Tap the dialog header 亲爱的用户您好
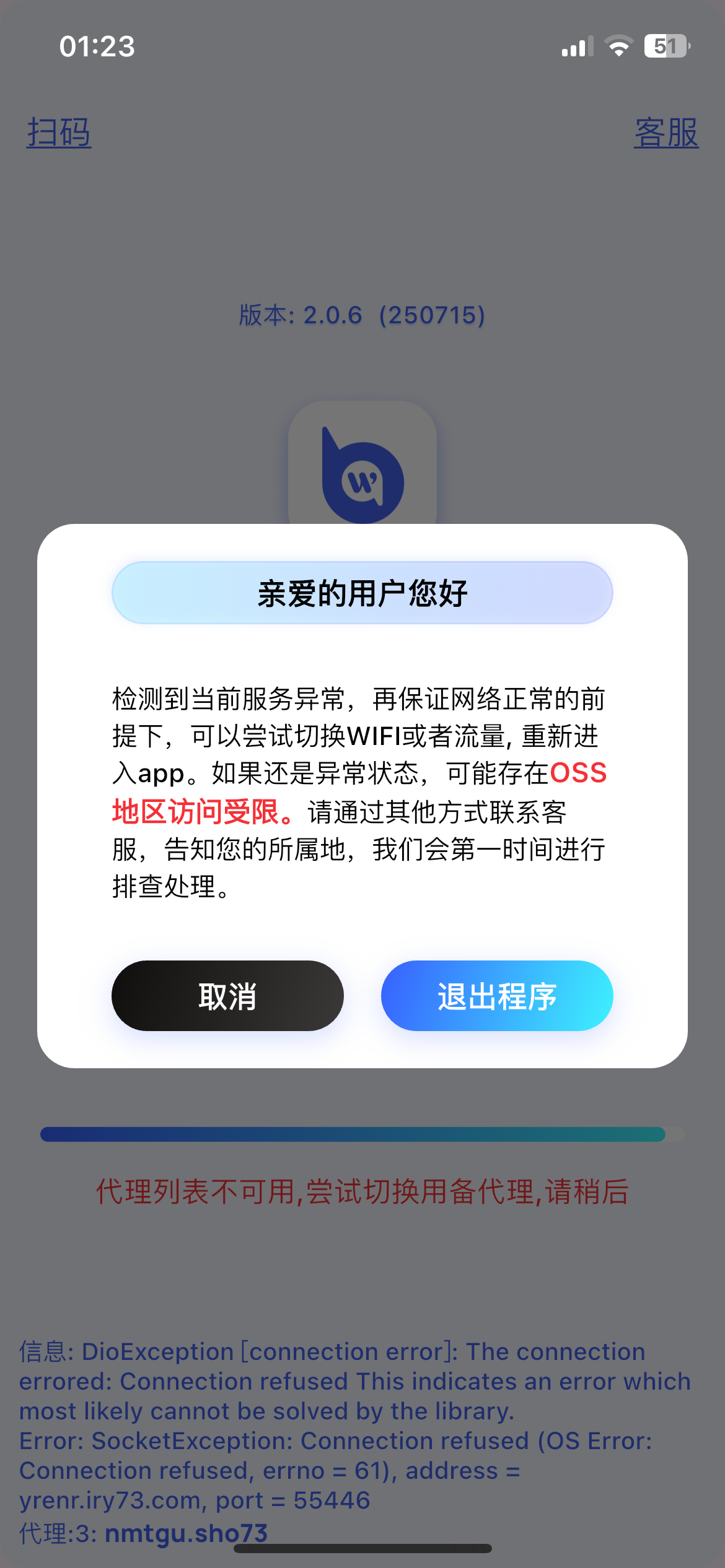This screenshot has height=1568, width=725. pos(362,592)
